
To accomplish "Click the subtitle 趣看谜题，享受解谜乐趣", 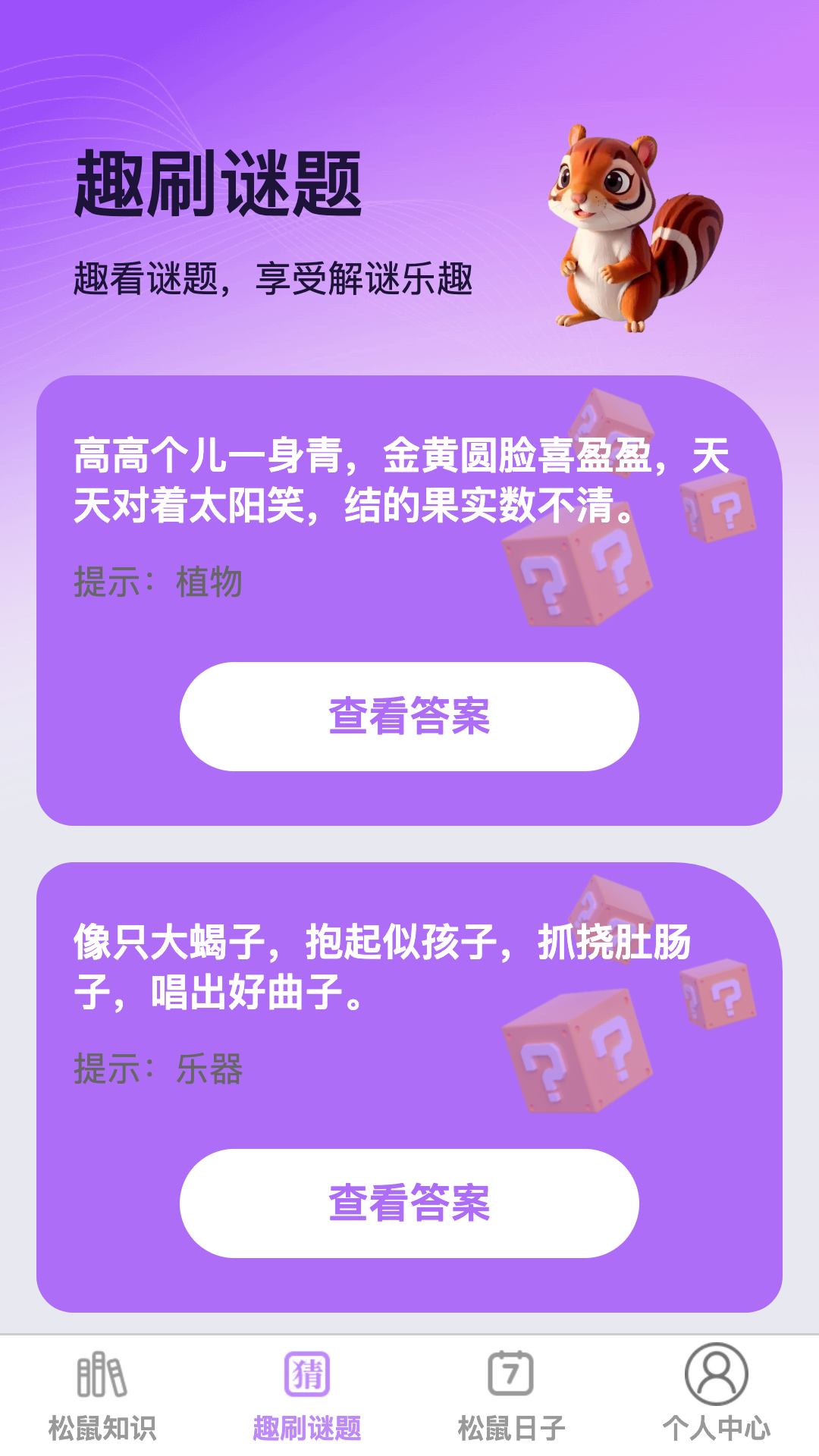I will (x=275, y=278).
